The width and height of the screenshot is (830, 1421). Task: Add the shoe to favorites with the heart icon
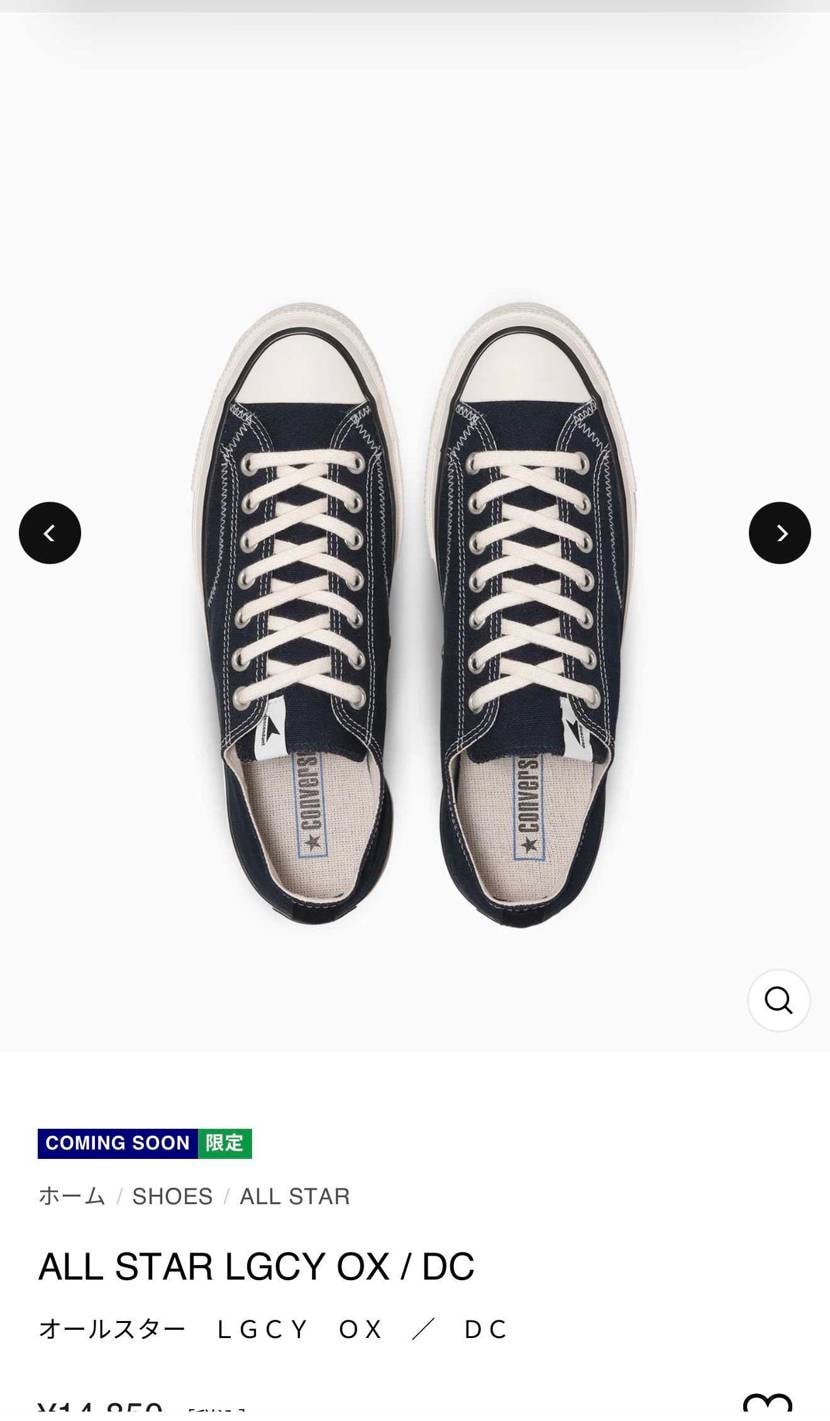point(768,1404)
